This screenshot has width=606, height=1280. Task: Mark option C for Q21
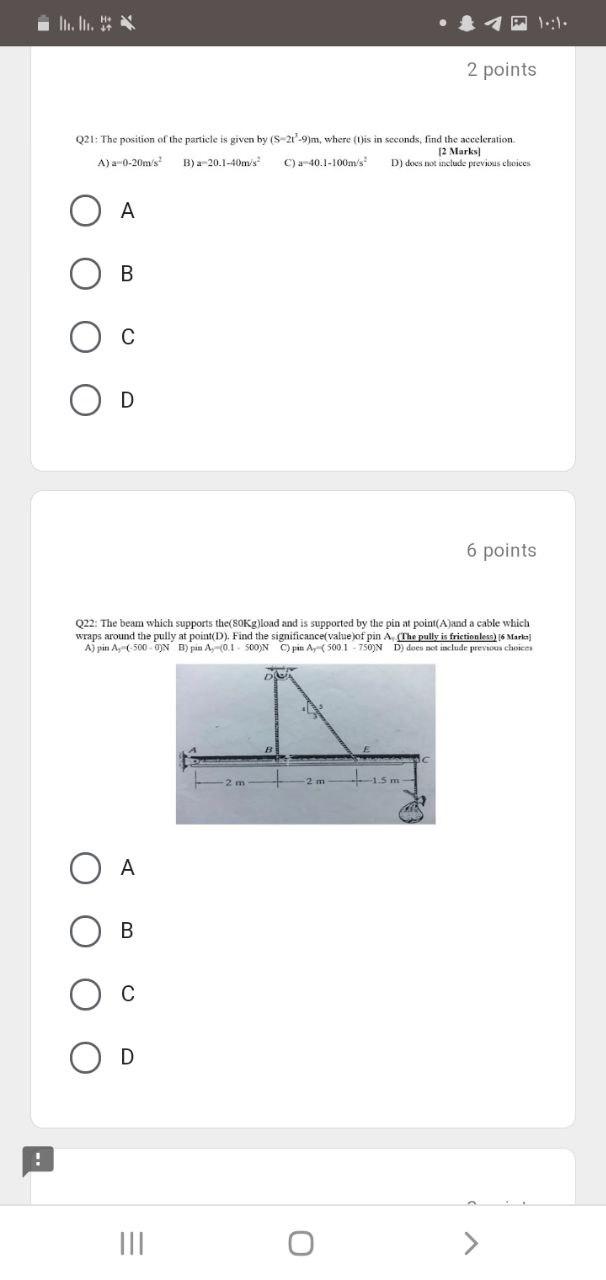click(86, 337)
